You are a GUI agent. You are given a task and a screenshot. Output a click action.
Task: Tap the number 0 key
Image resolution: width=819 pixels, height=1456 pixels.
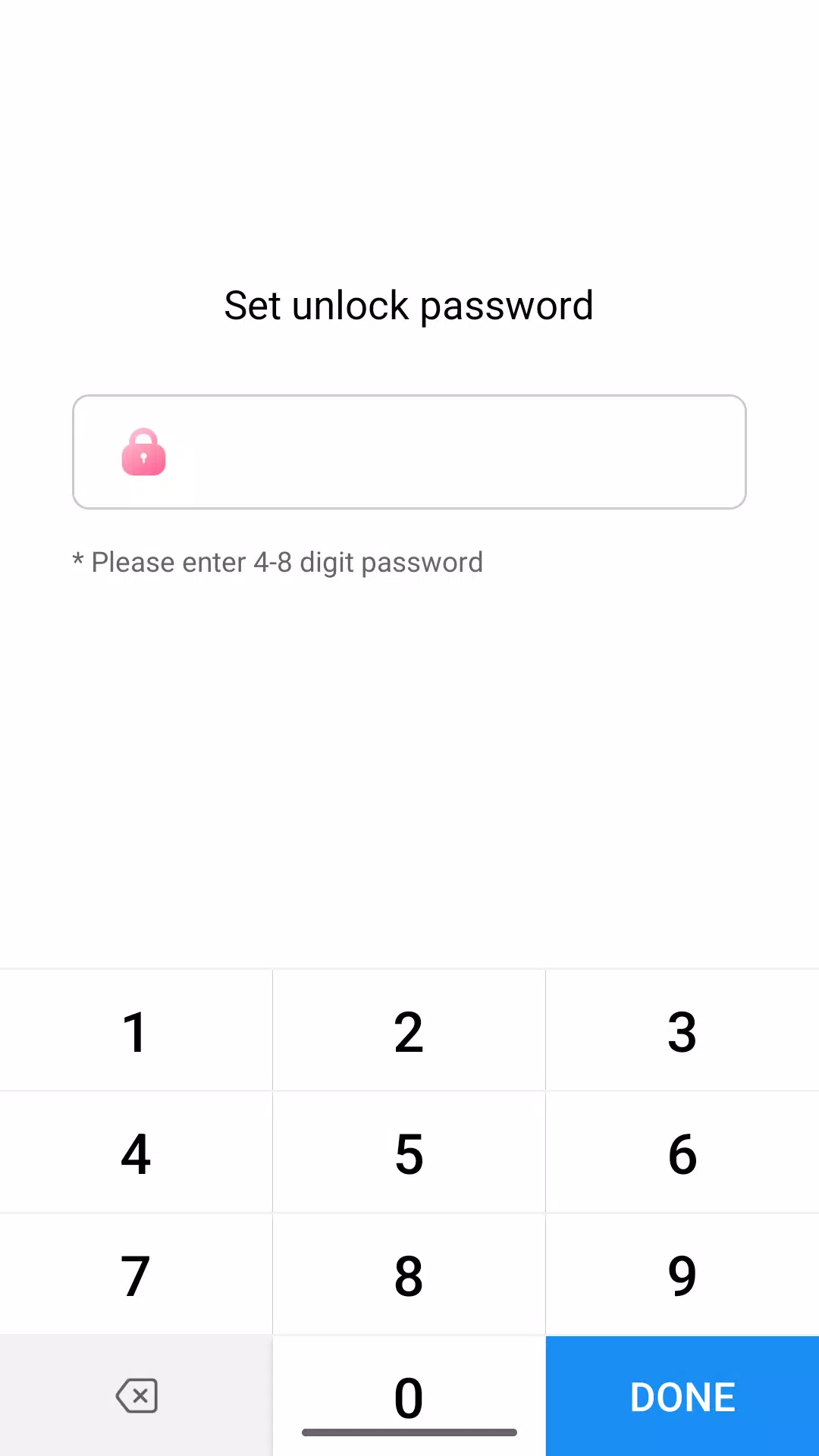(409, 1396)
